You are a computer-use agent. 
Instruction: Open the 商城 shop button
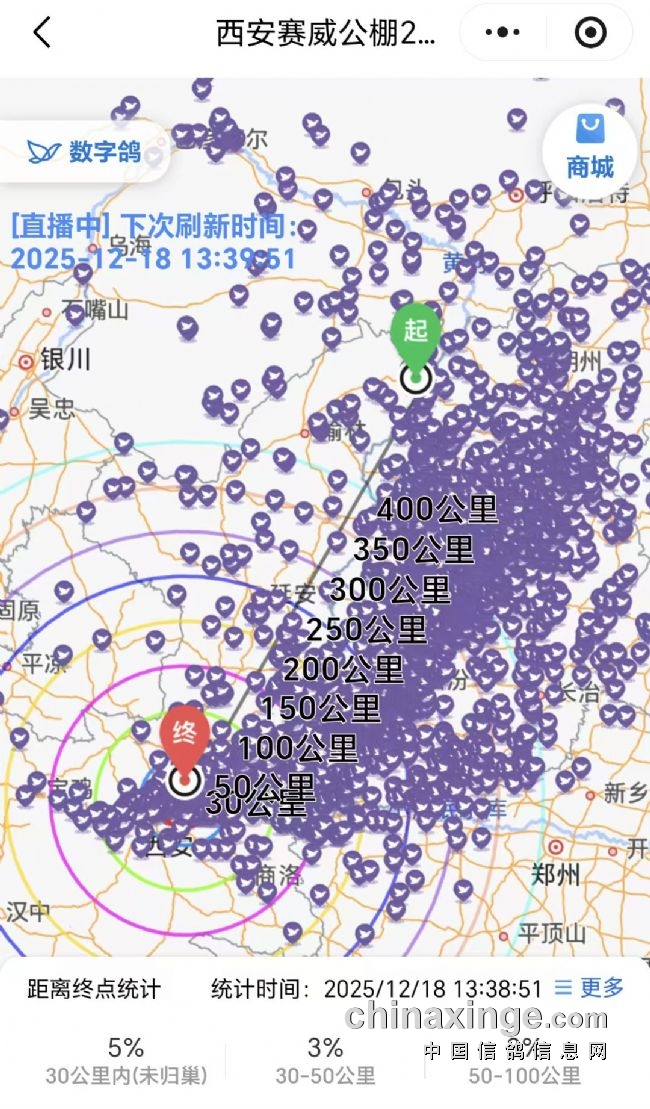tap(589, 148)
